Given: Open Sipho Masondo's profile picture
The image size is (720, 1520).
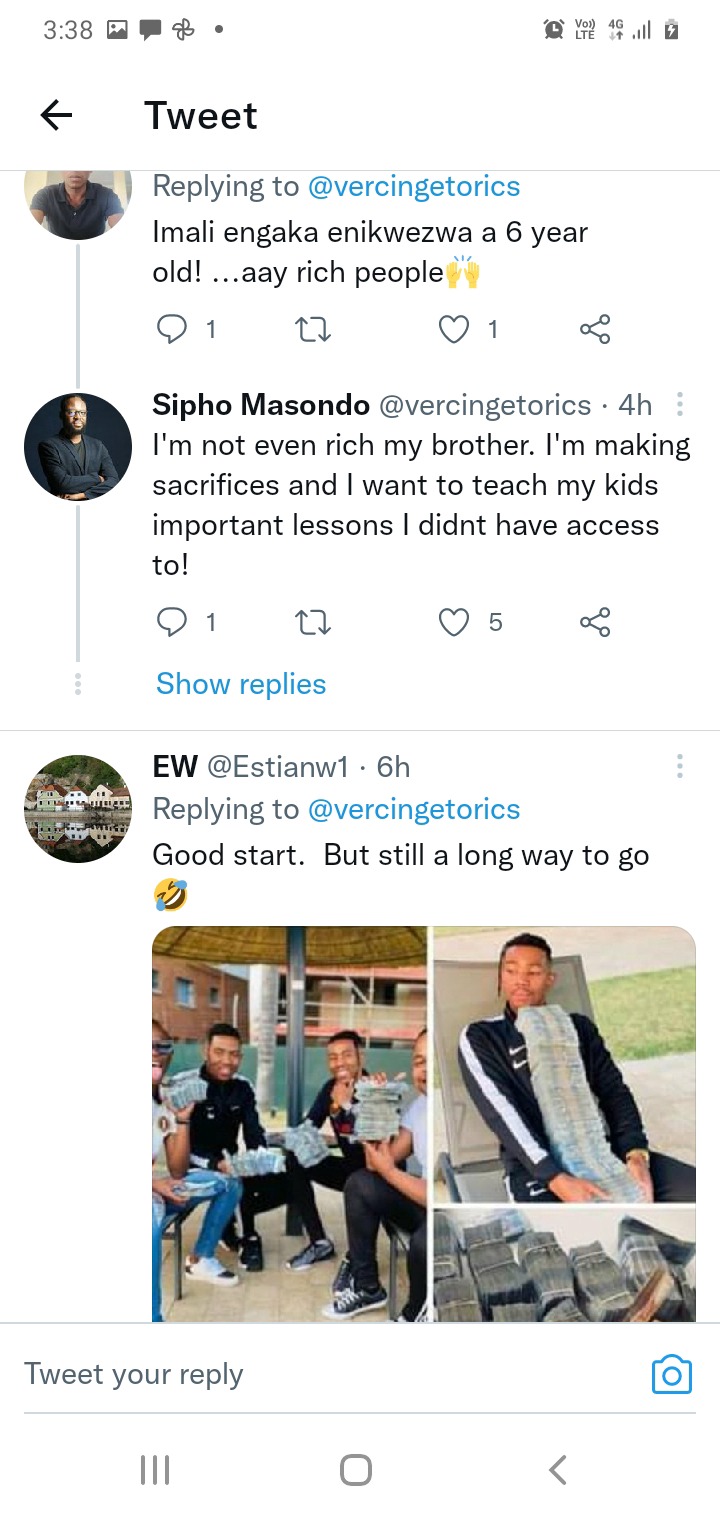Looking at the screenshot, I should (78, 446).
